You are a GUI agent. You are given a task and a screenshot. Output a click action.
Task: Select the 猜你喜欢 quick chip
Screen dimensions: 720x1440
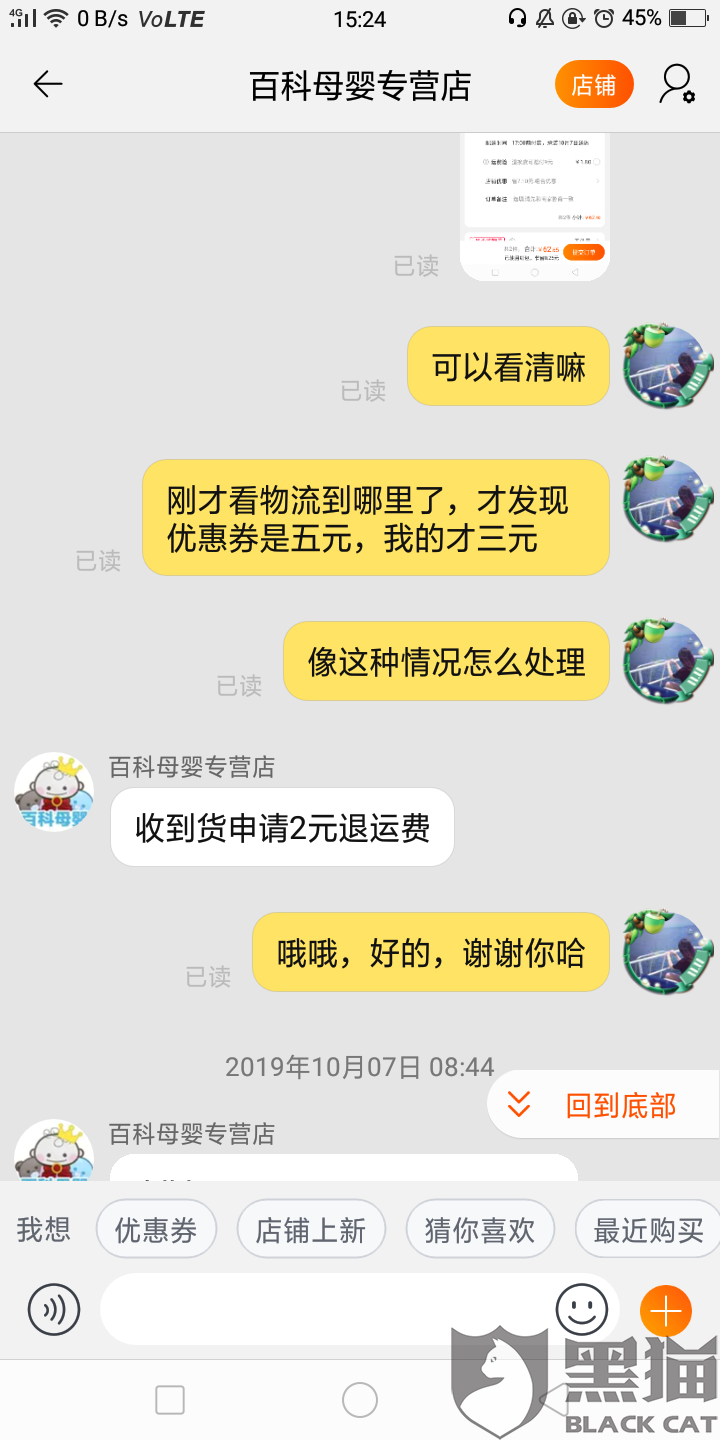click(480, 1230)
